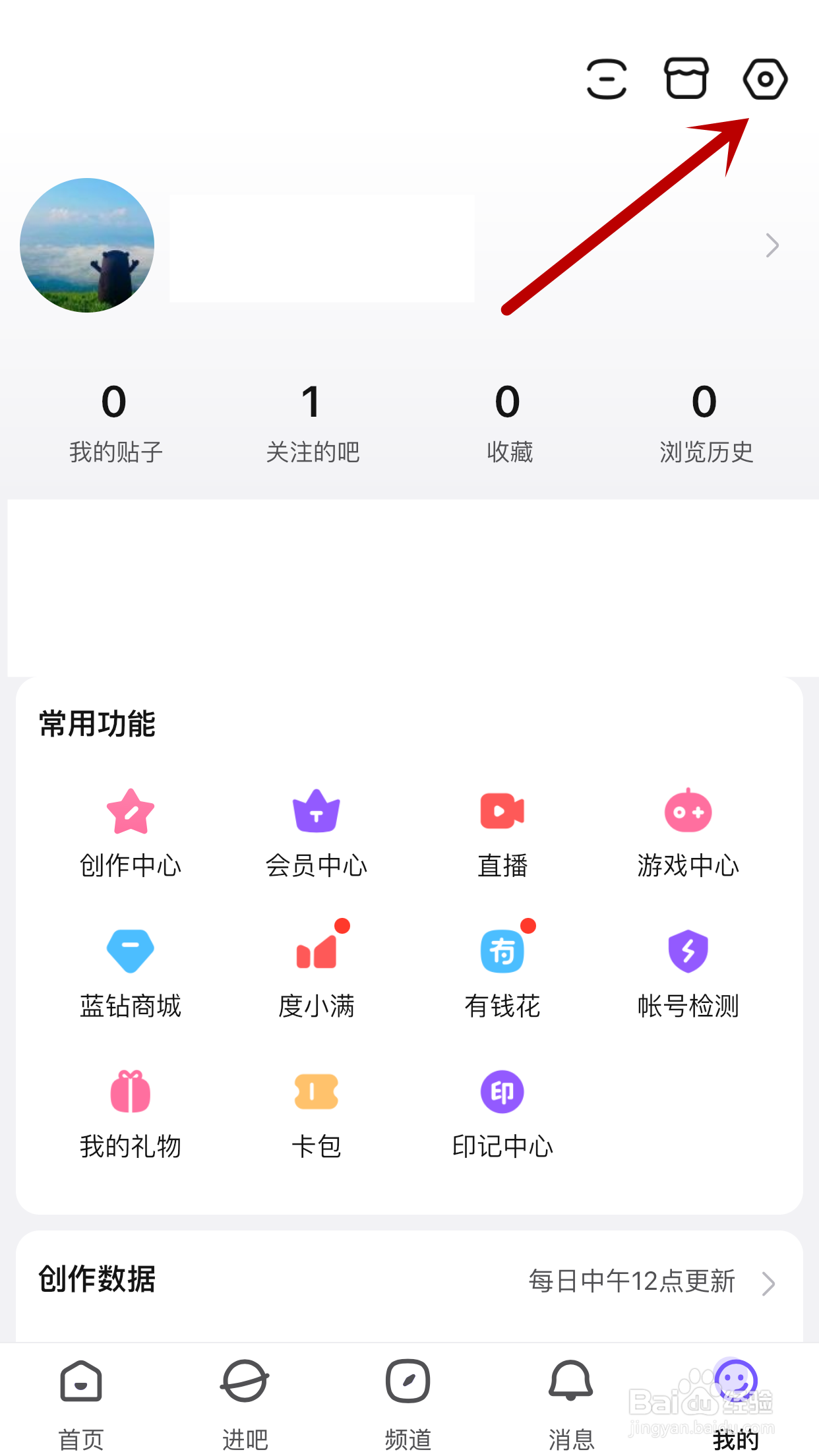This screenshot has height=1456, width=819.
Task: Run 帐号检测 account check
Action: 688,969
